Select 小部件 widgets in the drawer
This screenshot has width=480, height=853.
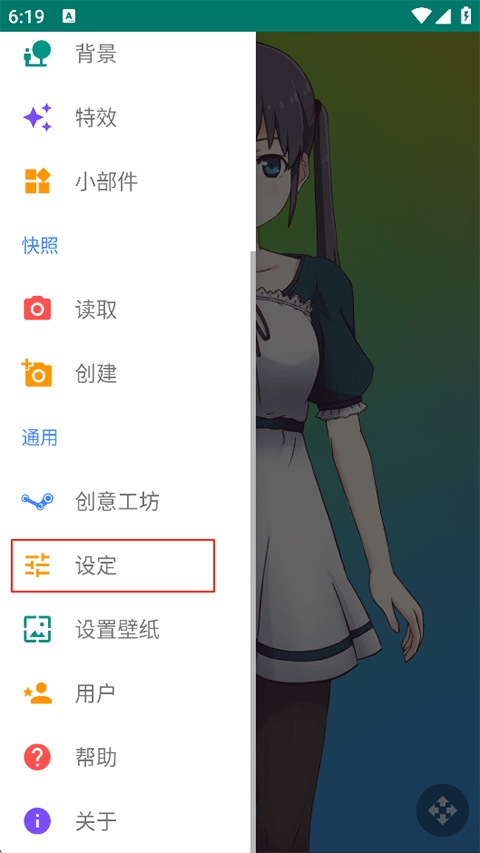128,182
